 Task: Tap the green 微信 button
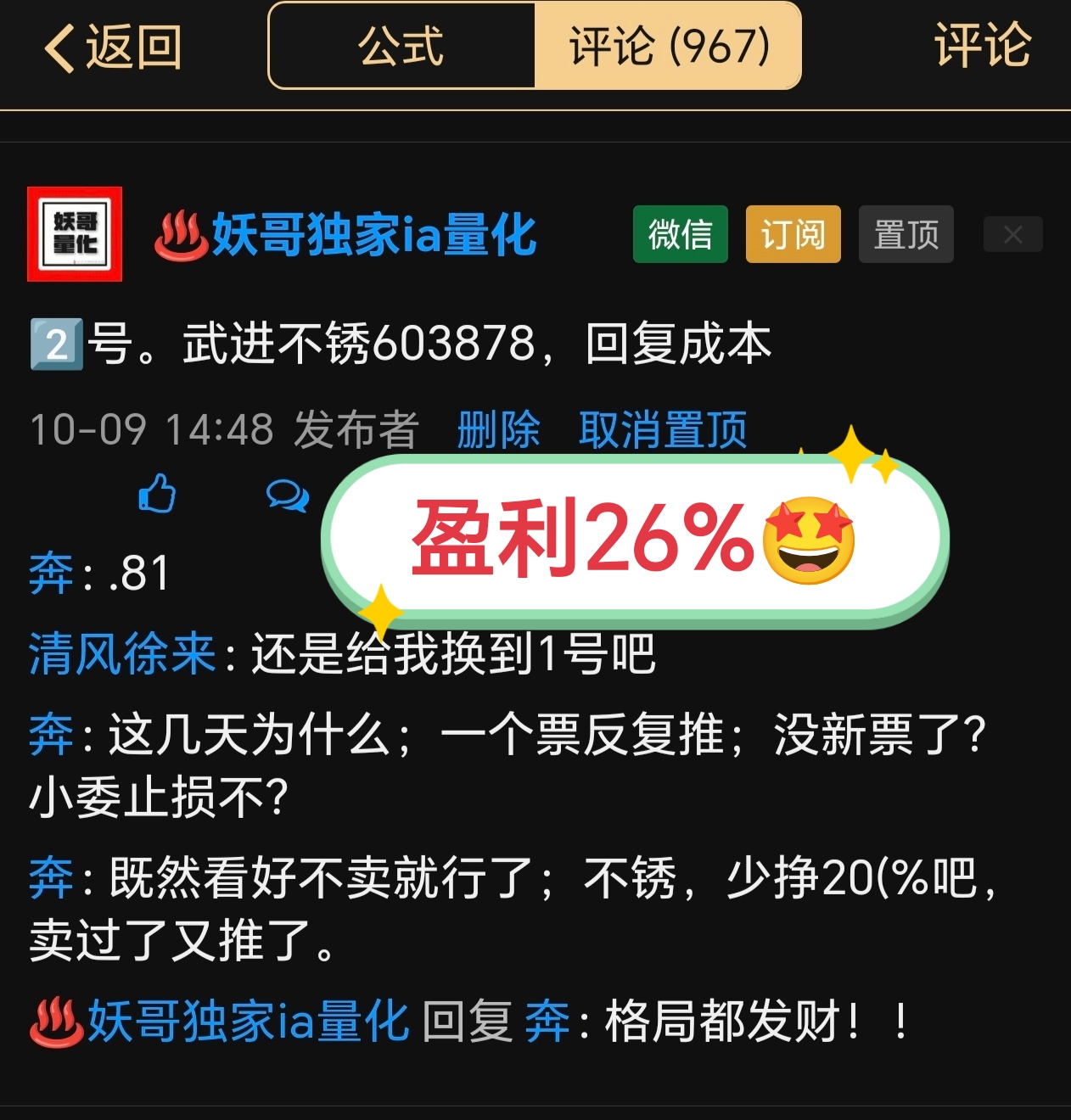tap(680, 234)
